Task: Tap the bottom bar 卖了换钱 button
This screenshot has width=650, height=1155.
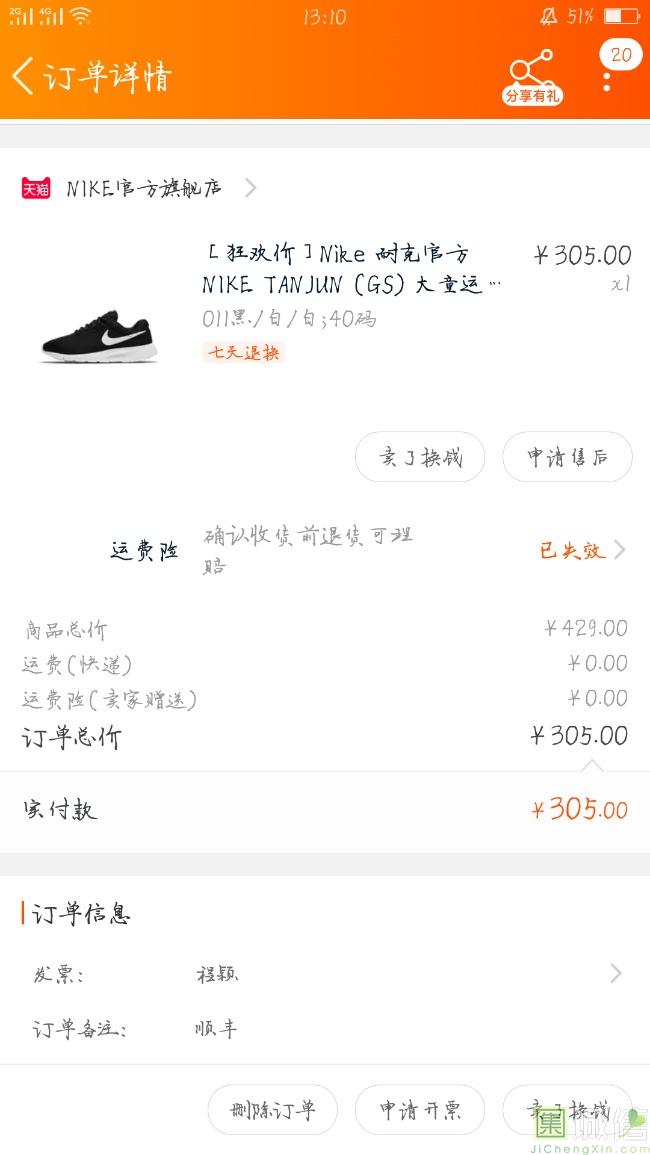Action: click(x=567, y=1109)
